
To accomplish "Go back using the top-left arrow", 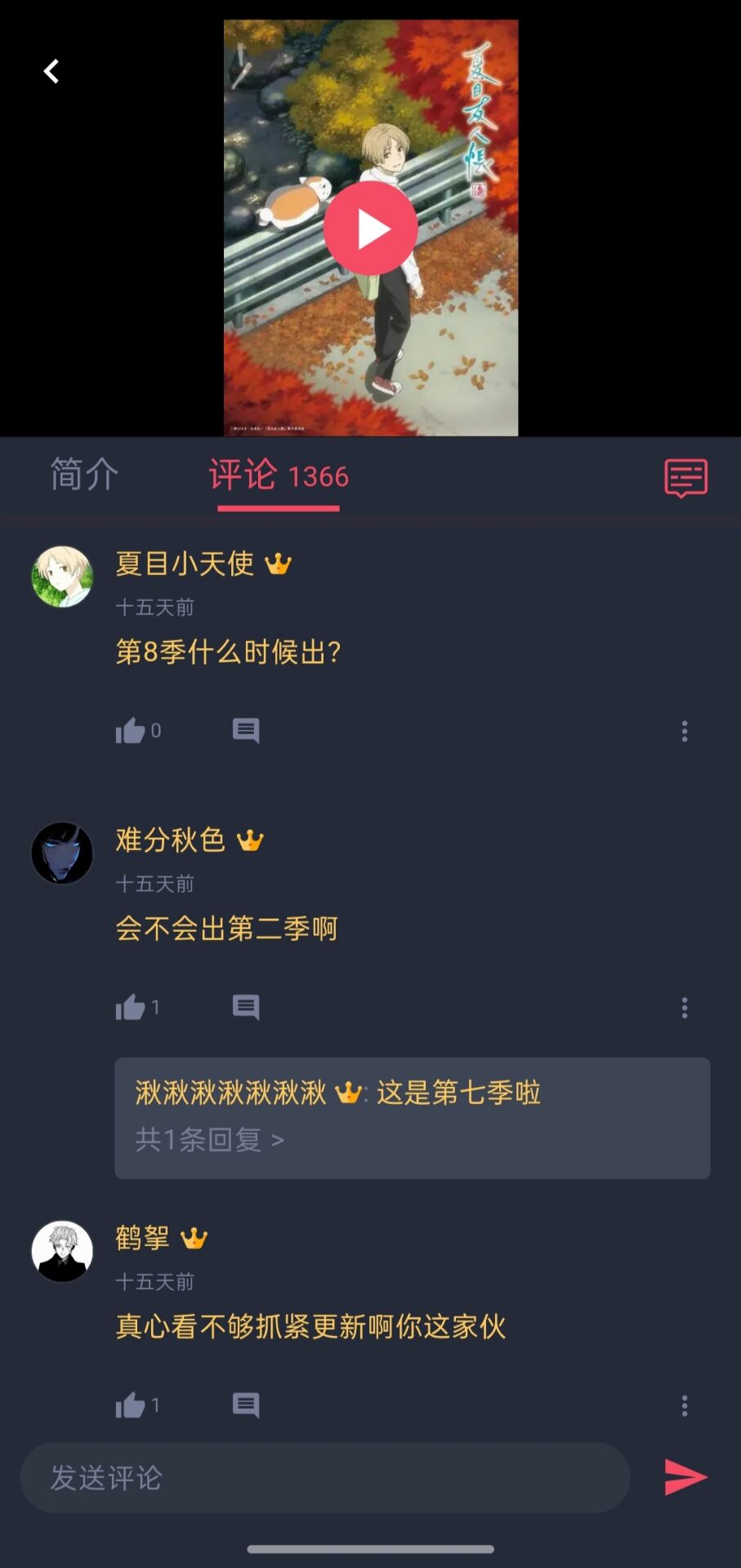I will click(x=51, y=72).
